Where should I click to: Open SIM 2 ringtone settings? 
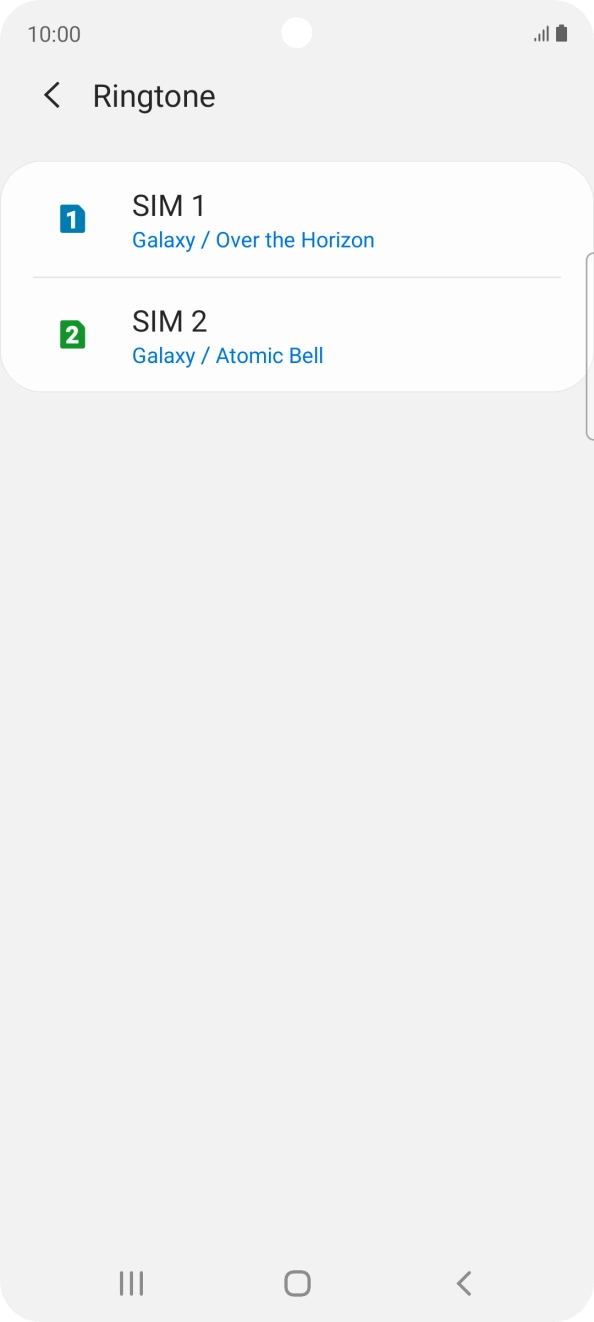297,335
